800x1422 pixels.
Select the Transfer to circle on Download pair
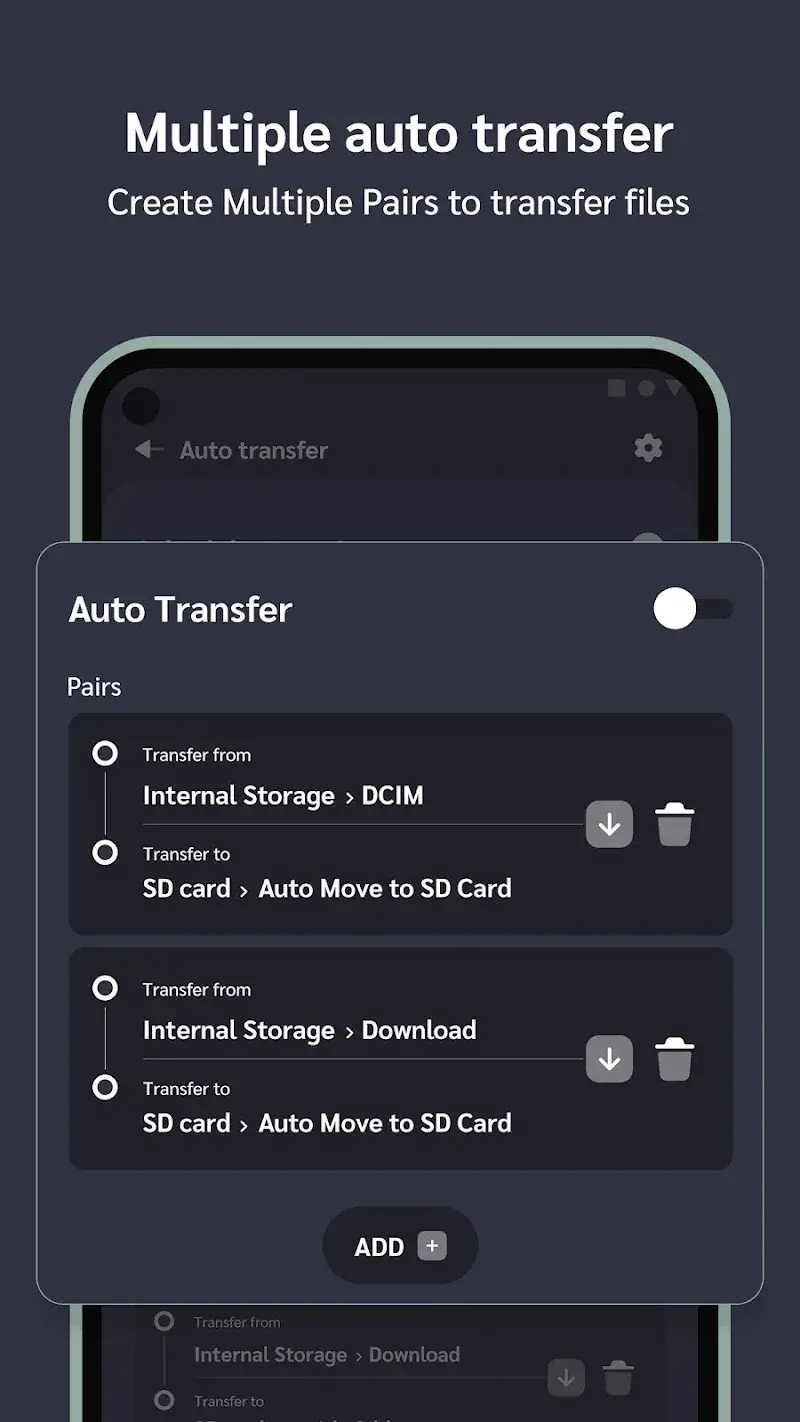105,1087
